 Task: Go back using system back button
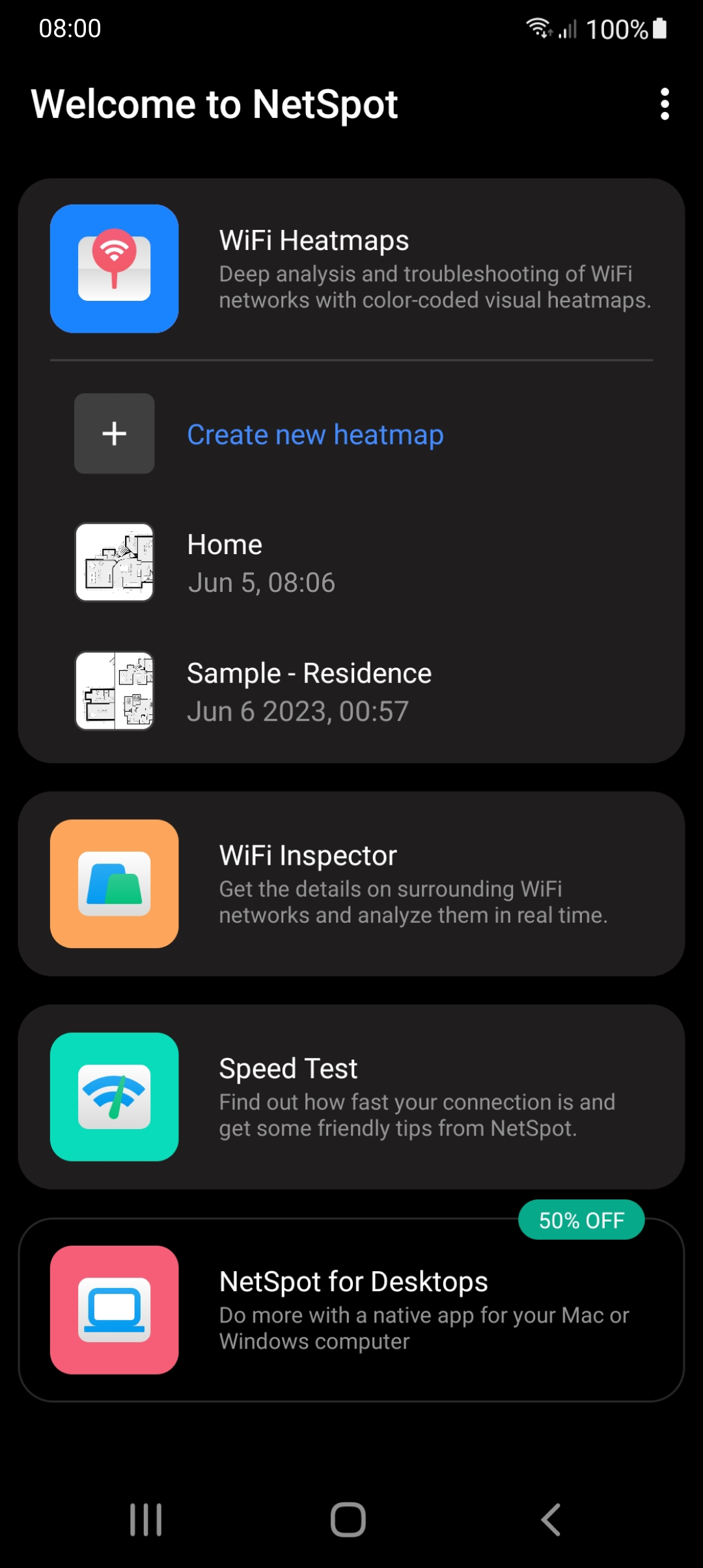[551, 1520]
